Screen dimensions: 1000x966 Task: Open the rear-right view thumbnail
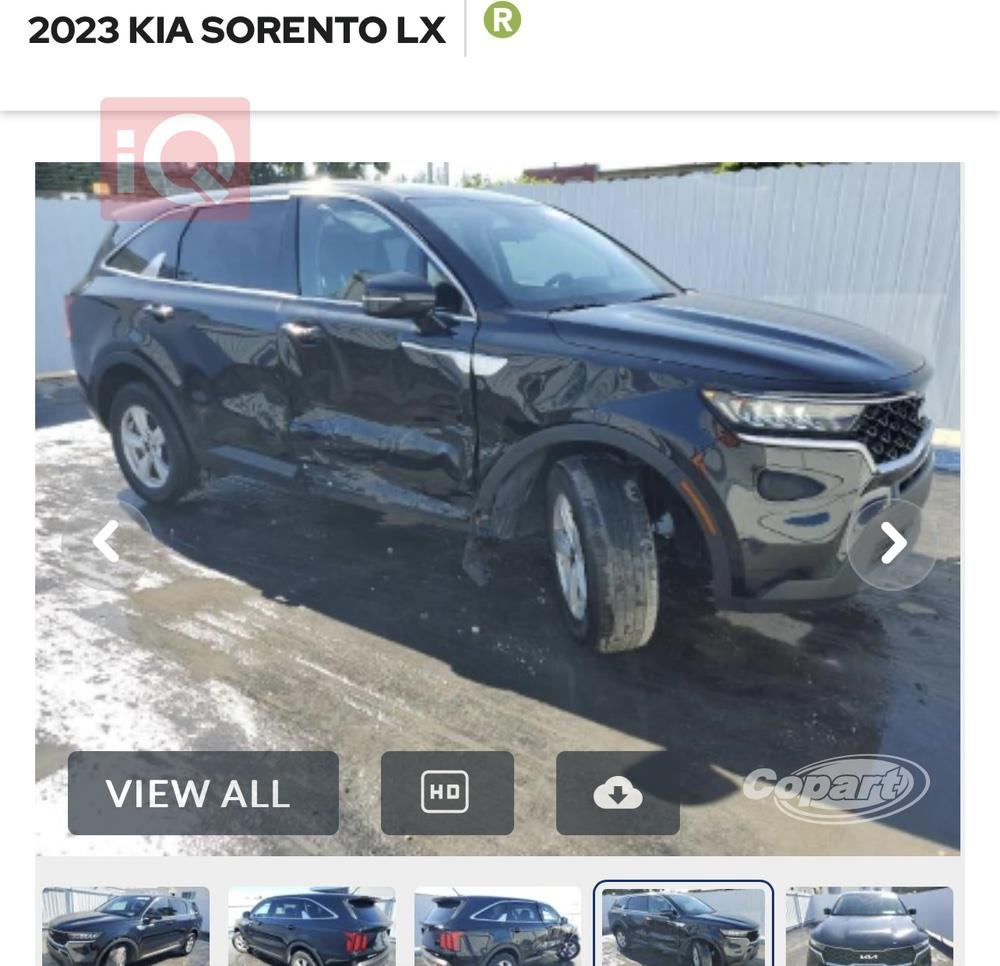(497, 926)
